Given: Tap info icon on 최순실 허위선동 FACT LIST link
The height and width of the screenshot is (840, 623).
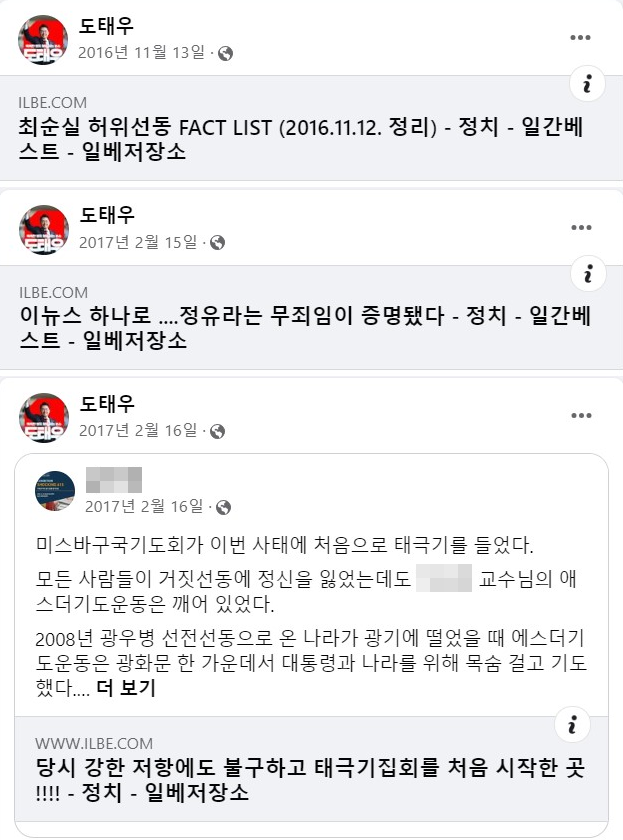Looking at the screenshot, I should pos(587,84).
